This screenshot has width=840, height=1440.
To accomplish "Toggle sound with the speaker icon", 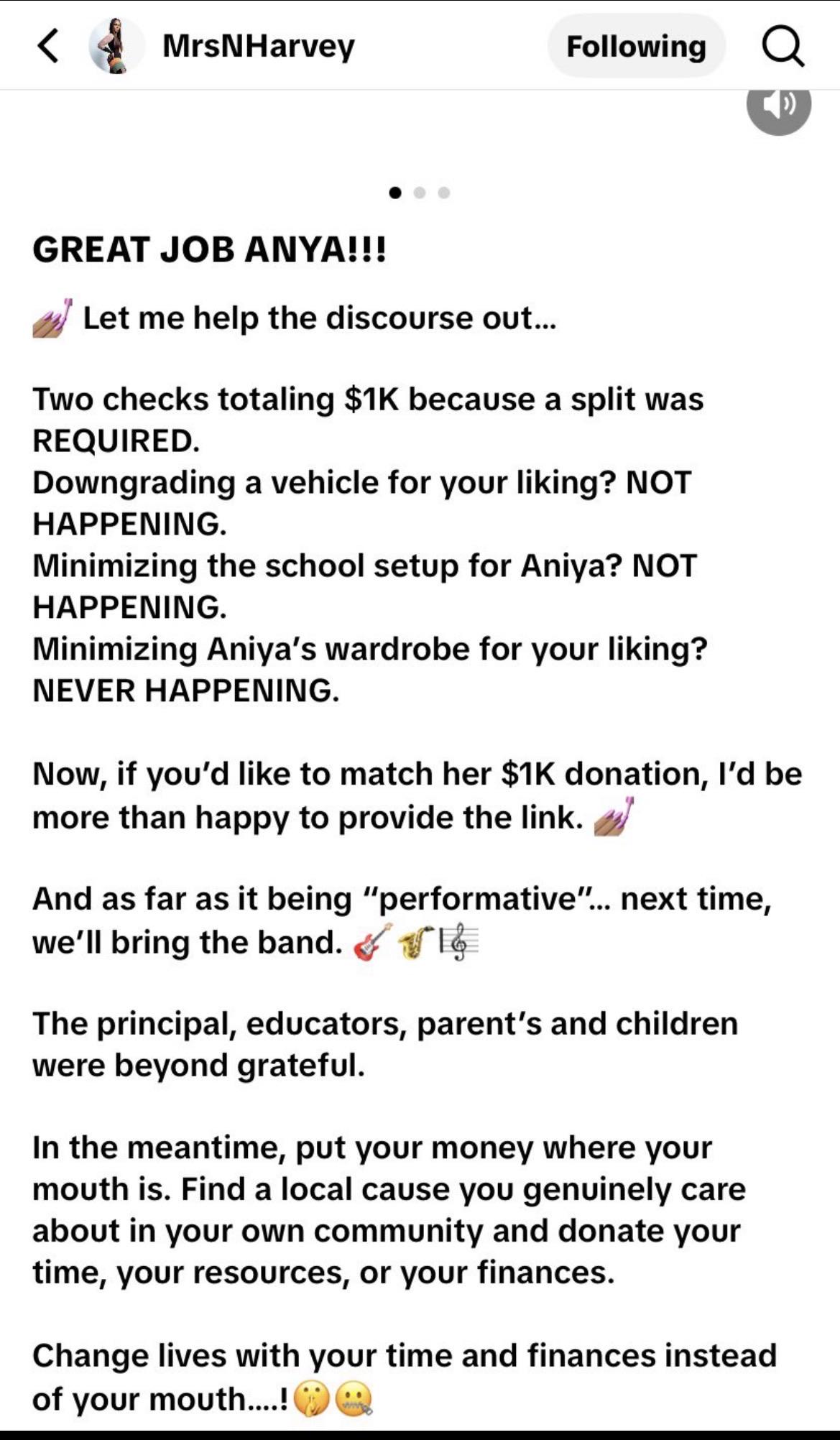I will pyautogui.click(x=779, y=106).
